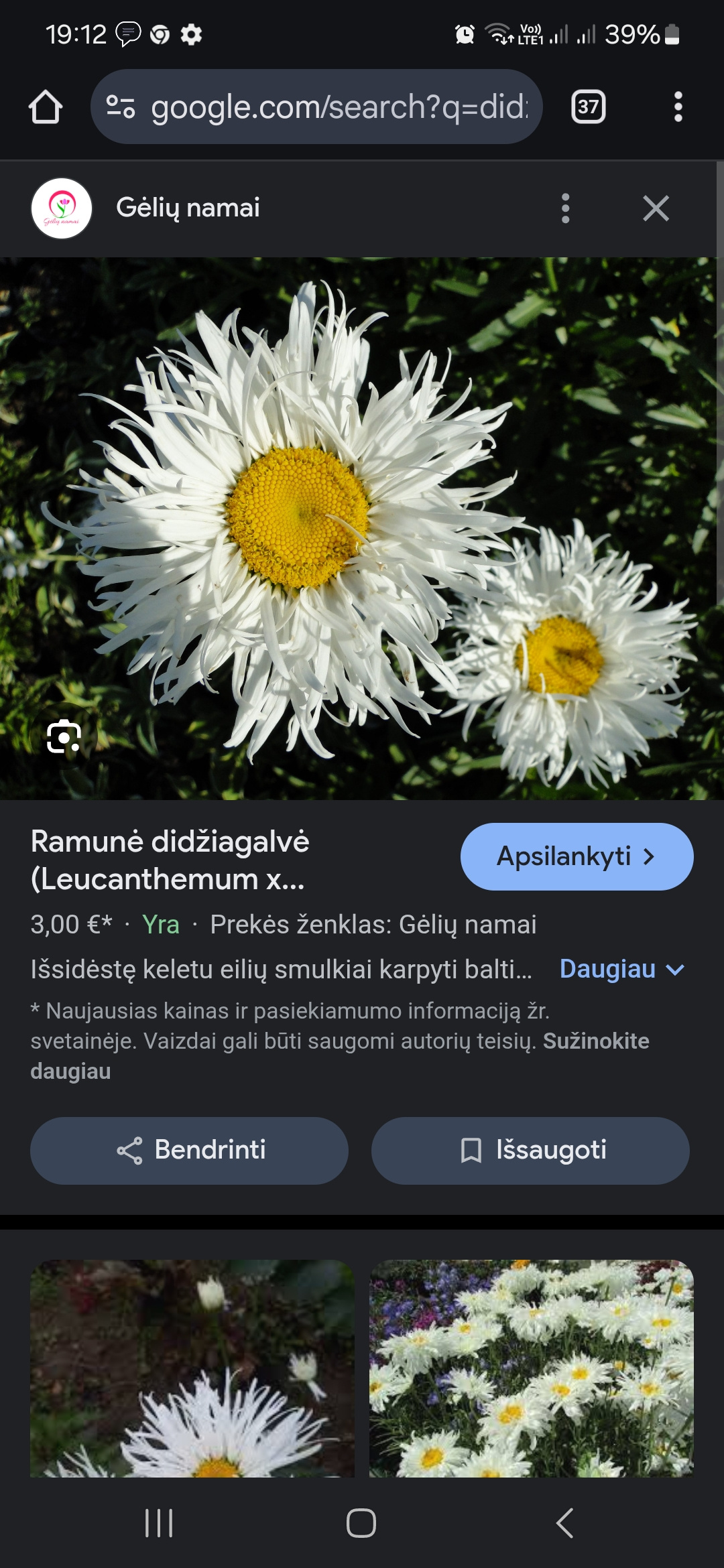Image resolution: width=724 pixels, height=1568 pixels.
Task: Open recent apps from navigation bar
Action: (x=159, y=1522)
